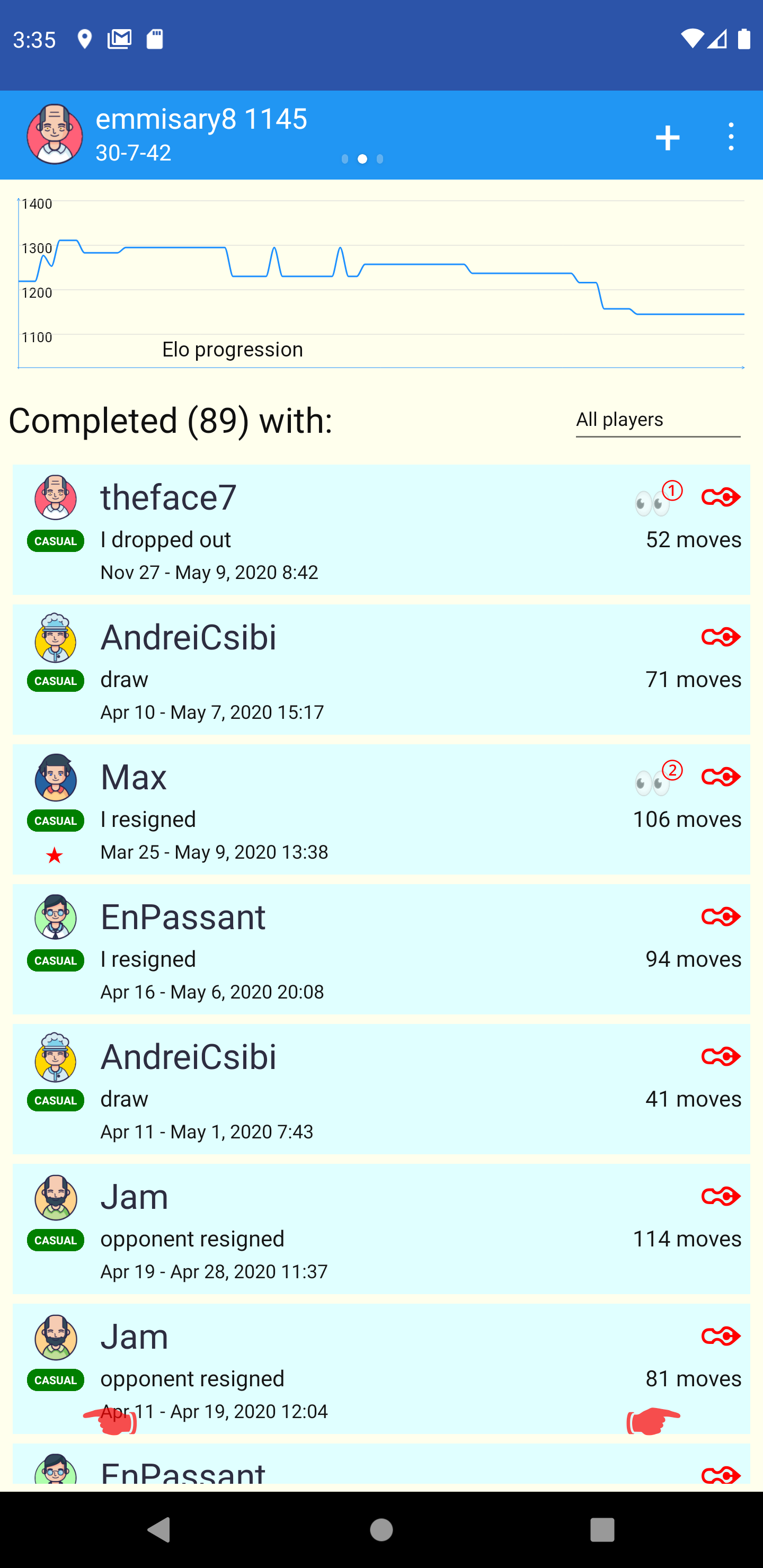Tap the red hand pointing left

[x=111, y=1421]
